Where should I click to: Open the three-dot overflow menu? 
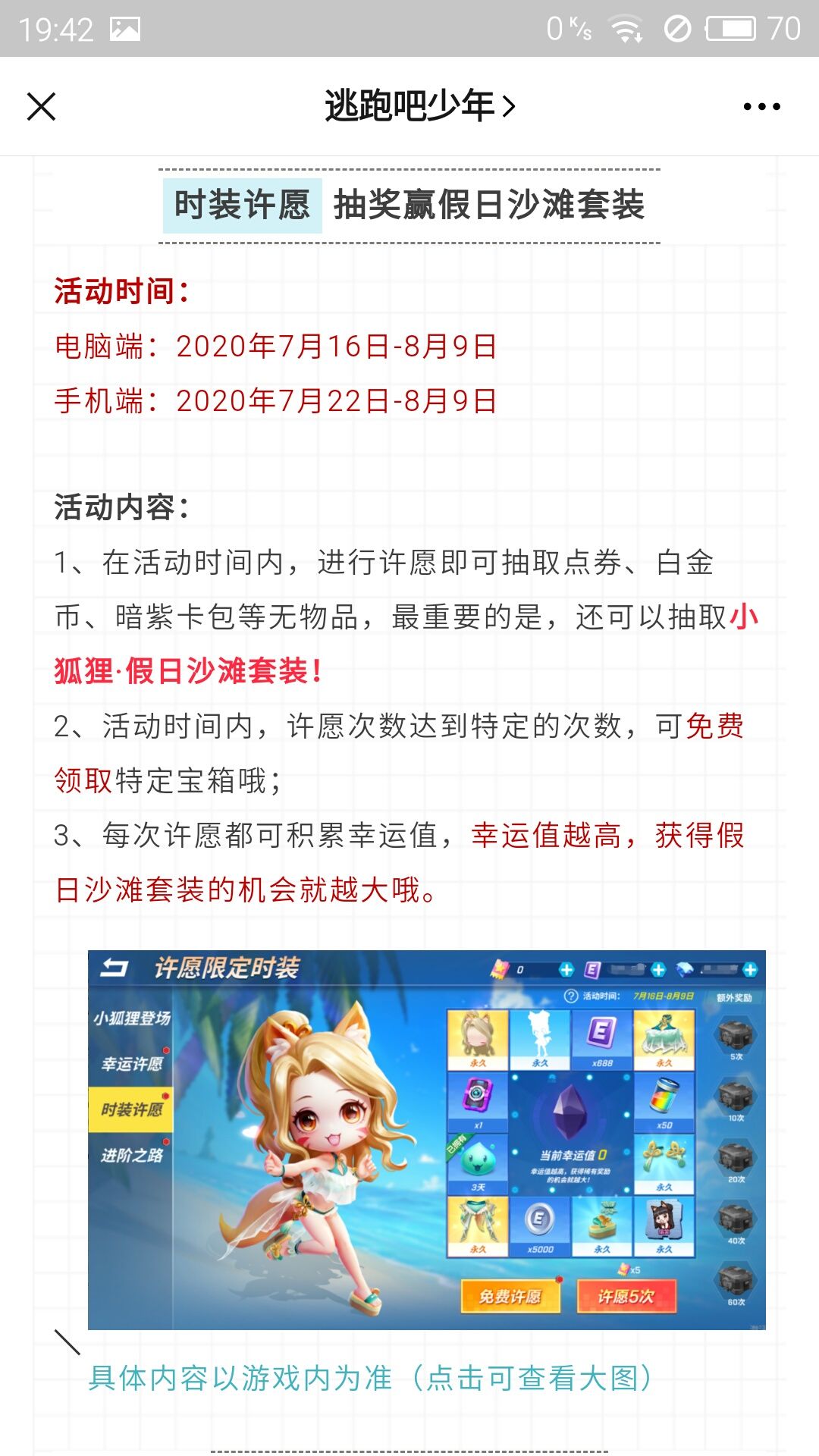(761, 106)
